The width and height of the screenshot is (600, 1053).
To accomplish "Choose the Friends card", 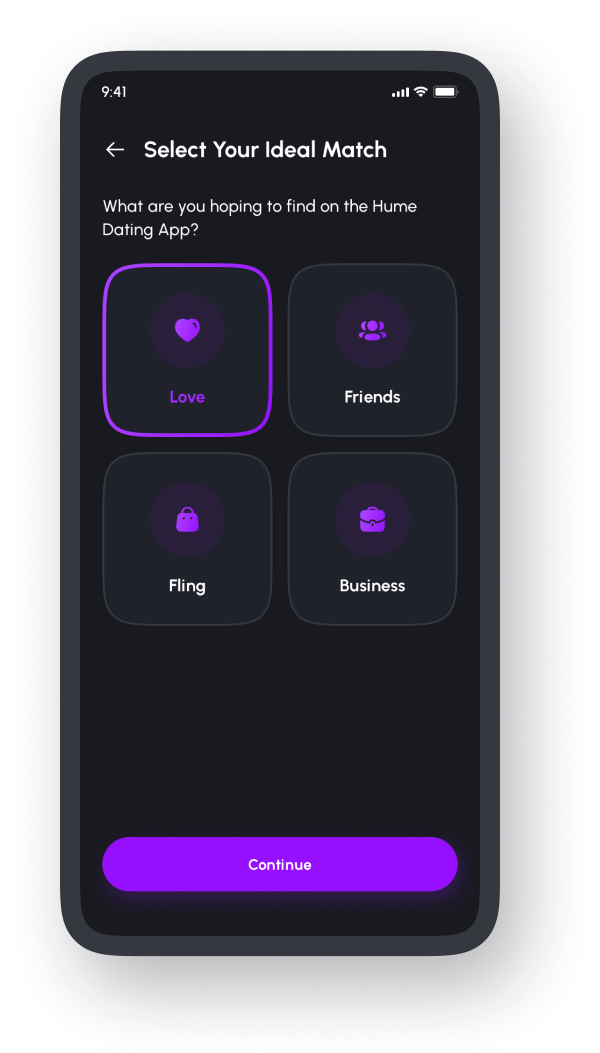I will pyautogui.click(x=372, y=350).
